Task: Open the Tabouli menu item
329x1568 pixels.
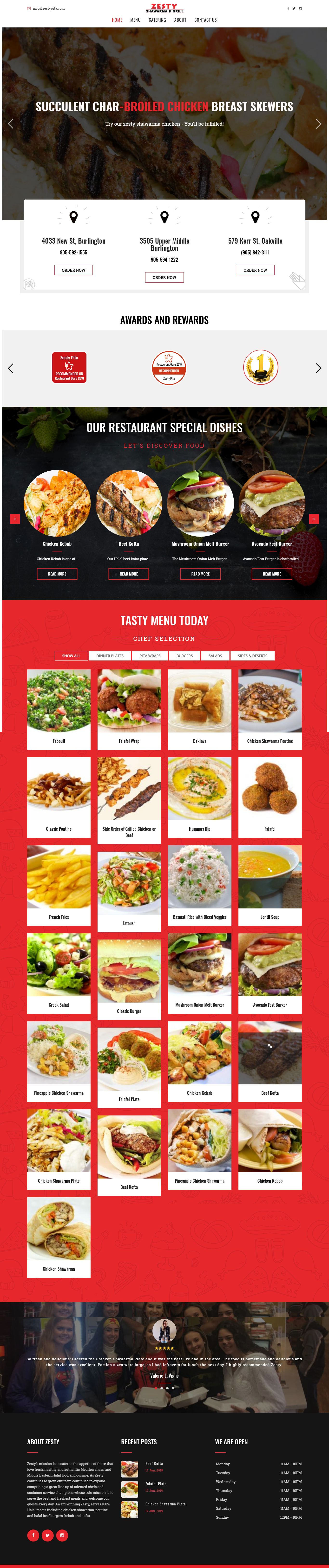Action: click(59, 709)
